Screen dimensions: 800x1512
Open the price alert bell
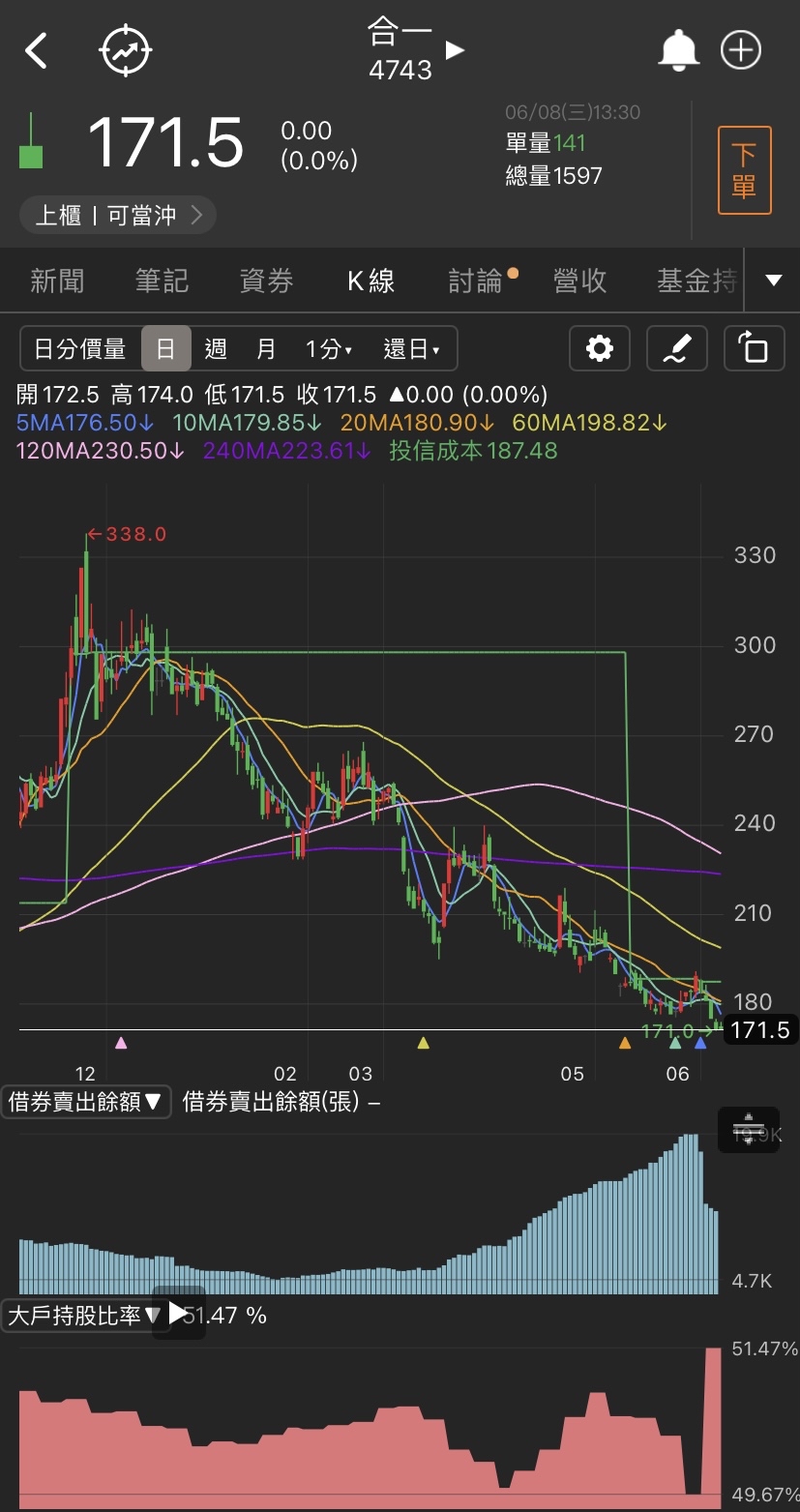[678, 50]
